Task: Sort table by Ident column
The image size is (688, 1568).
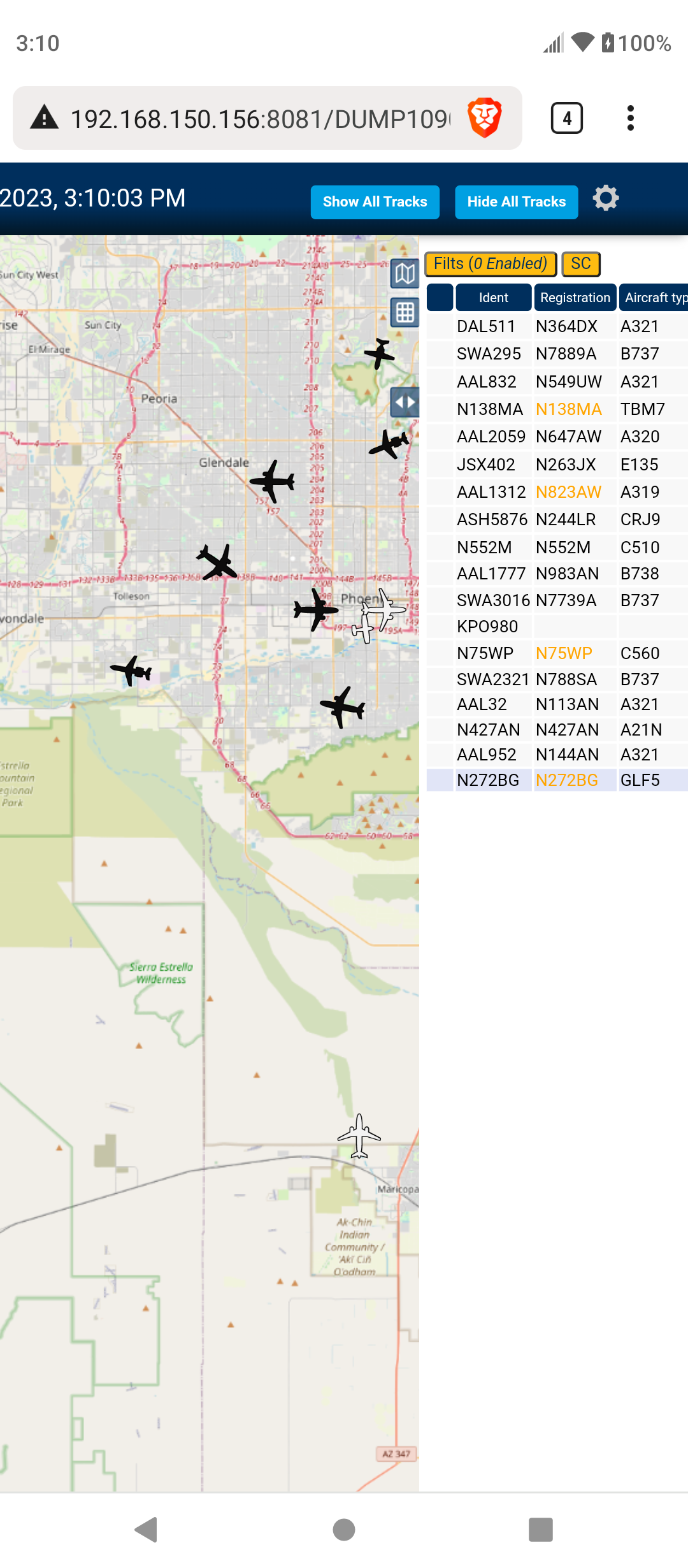Action: pyautogui.click(x=493, y=298)
